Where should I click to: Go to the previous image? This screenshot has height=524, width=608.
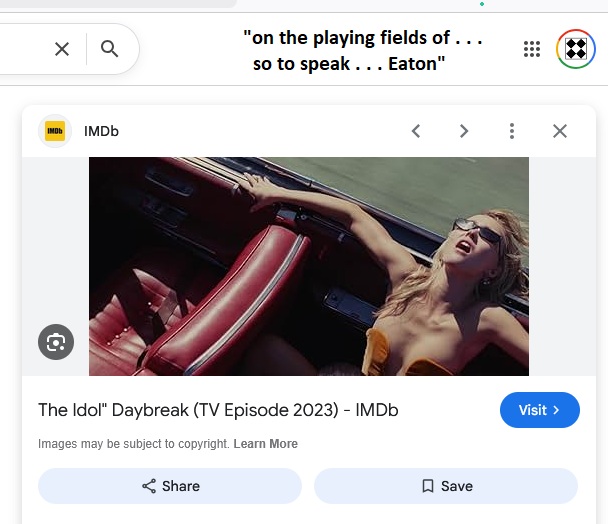pos(416,131)
